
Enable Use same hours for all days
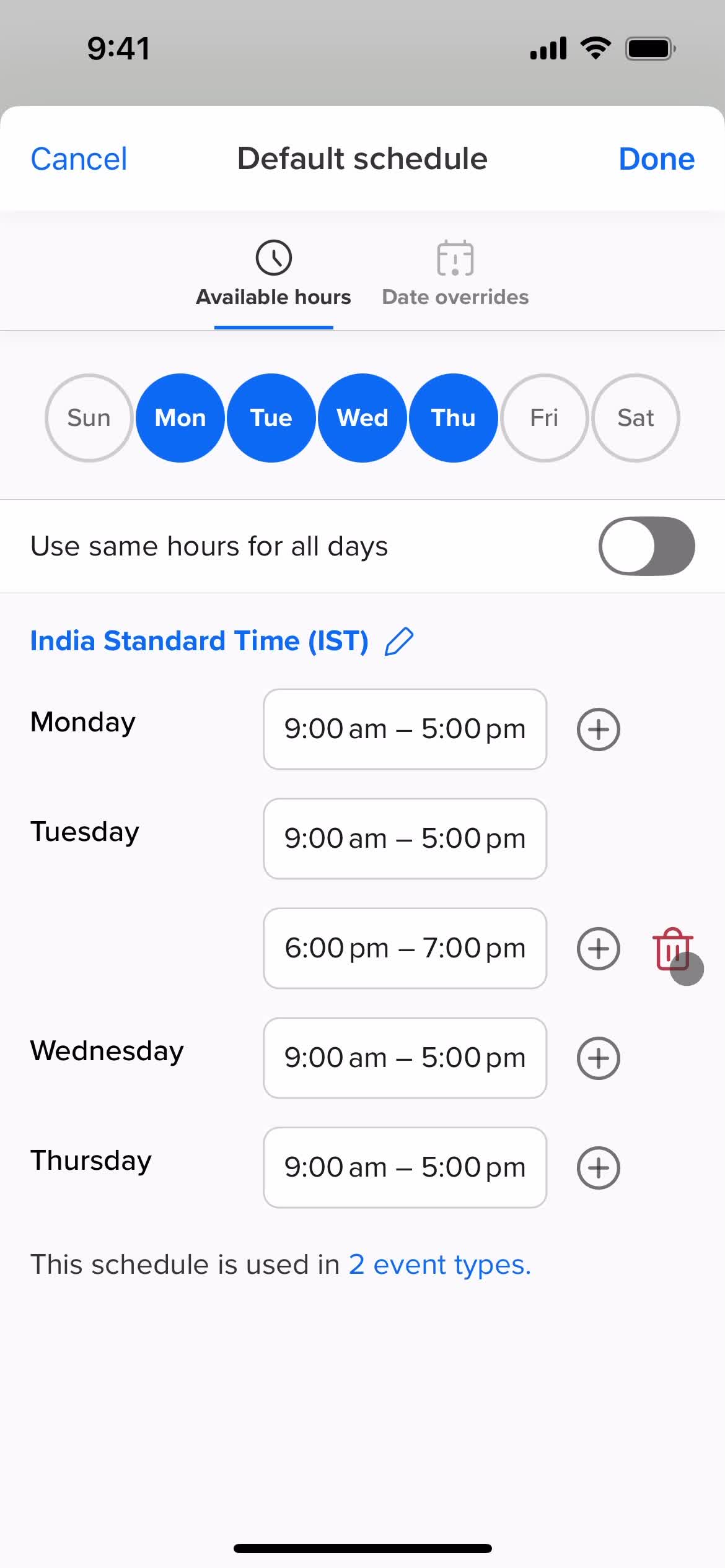tap(647, 546)
